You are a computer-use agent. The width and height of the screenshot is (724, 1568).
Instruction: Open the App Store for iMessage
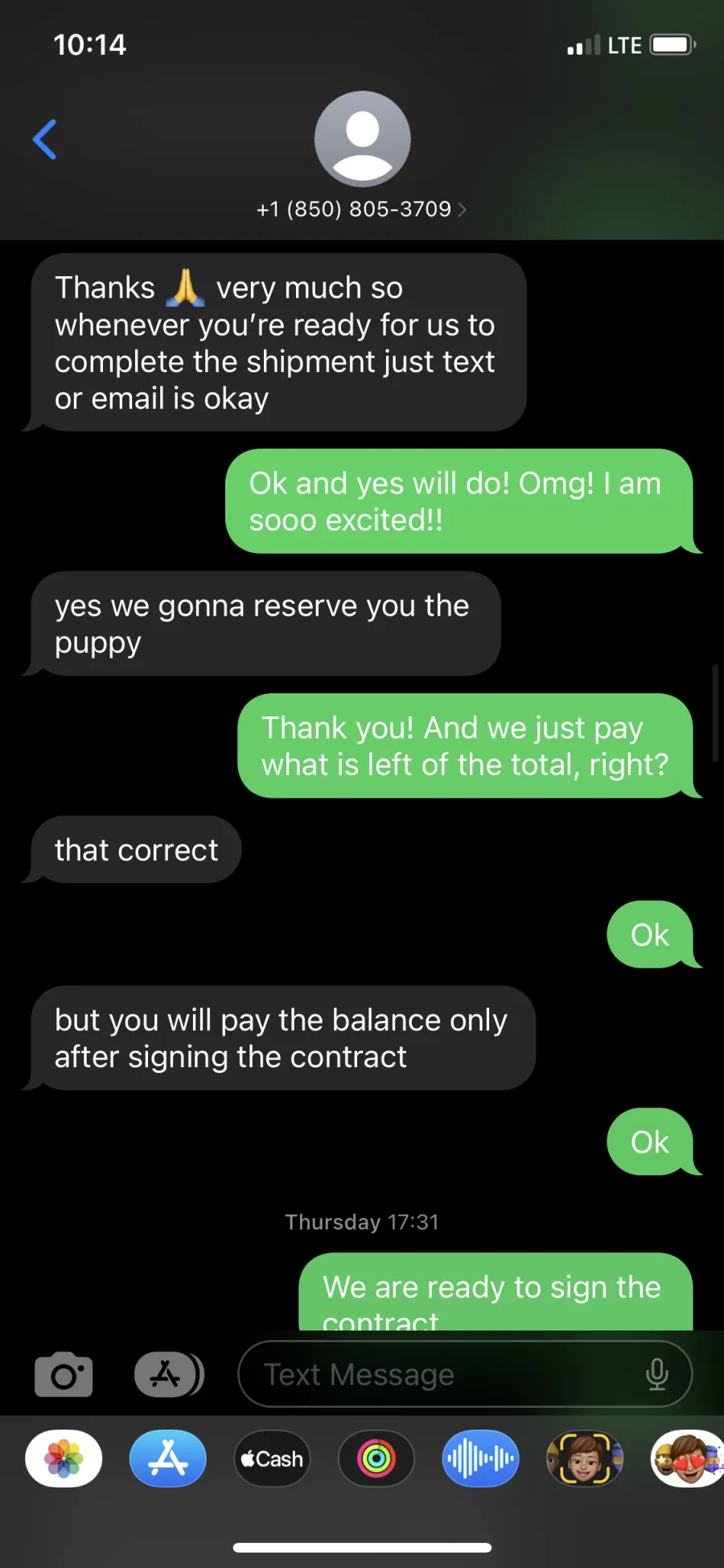coord(168,1459)
